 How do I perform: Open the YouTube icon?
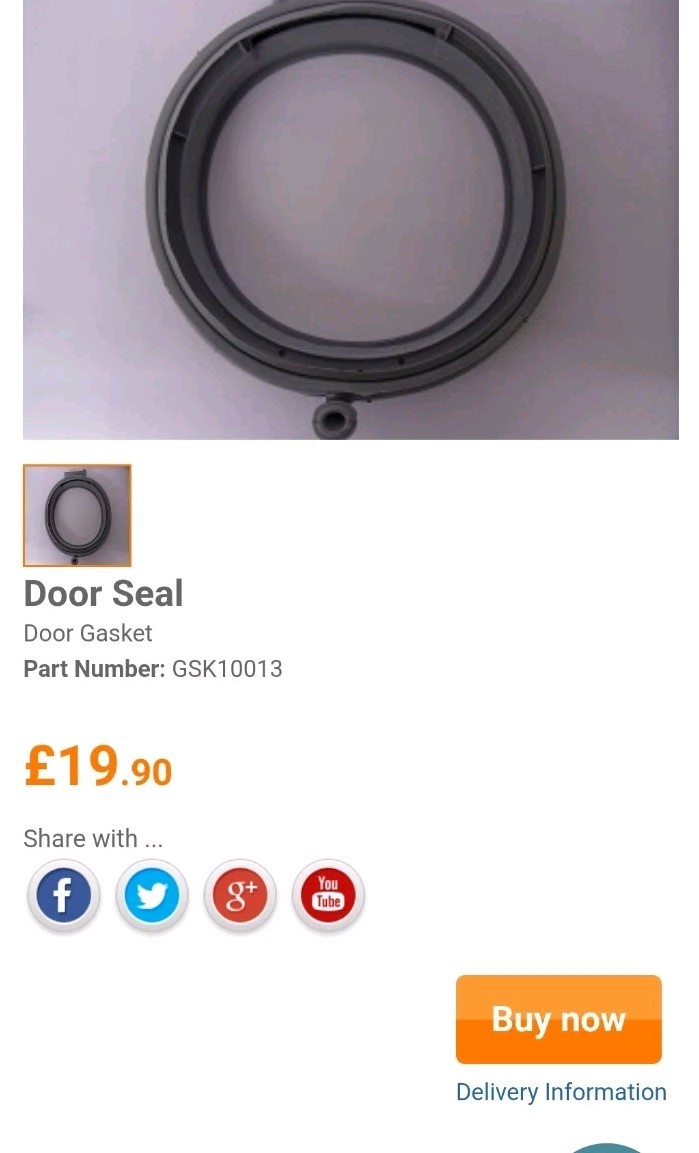(328, 895)
